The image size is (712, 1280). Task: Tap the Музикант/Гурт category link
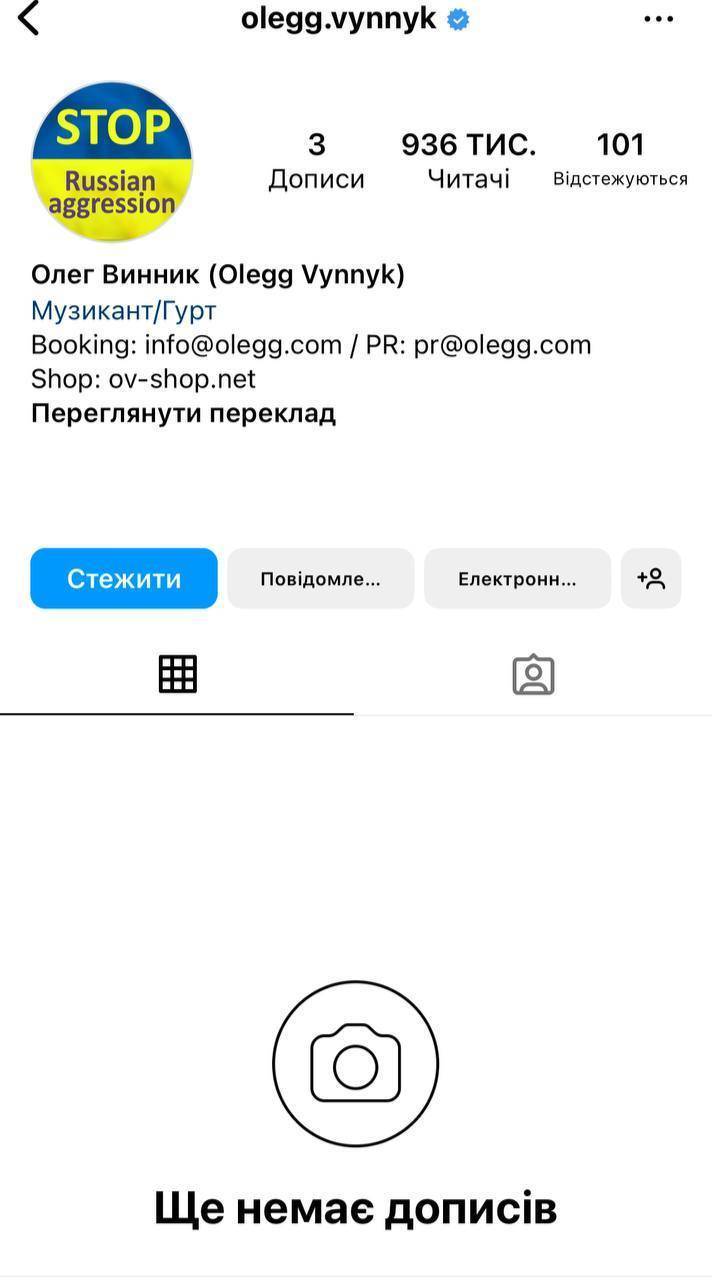(x=124, y=310)
